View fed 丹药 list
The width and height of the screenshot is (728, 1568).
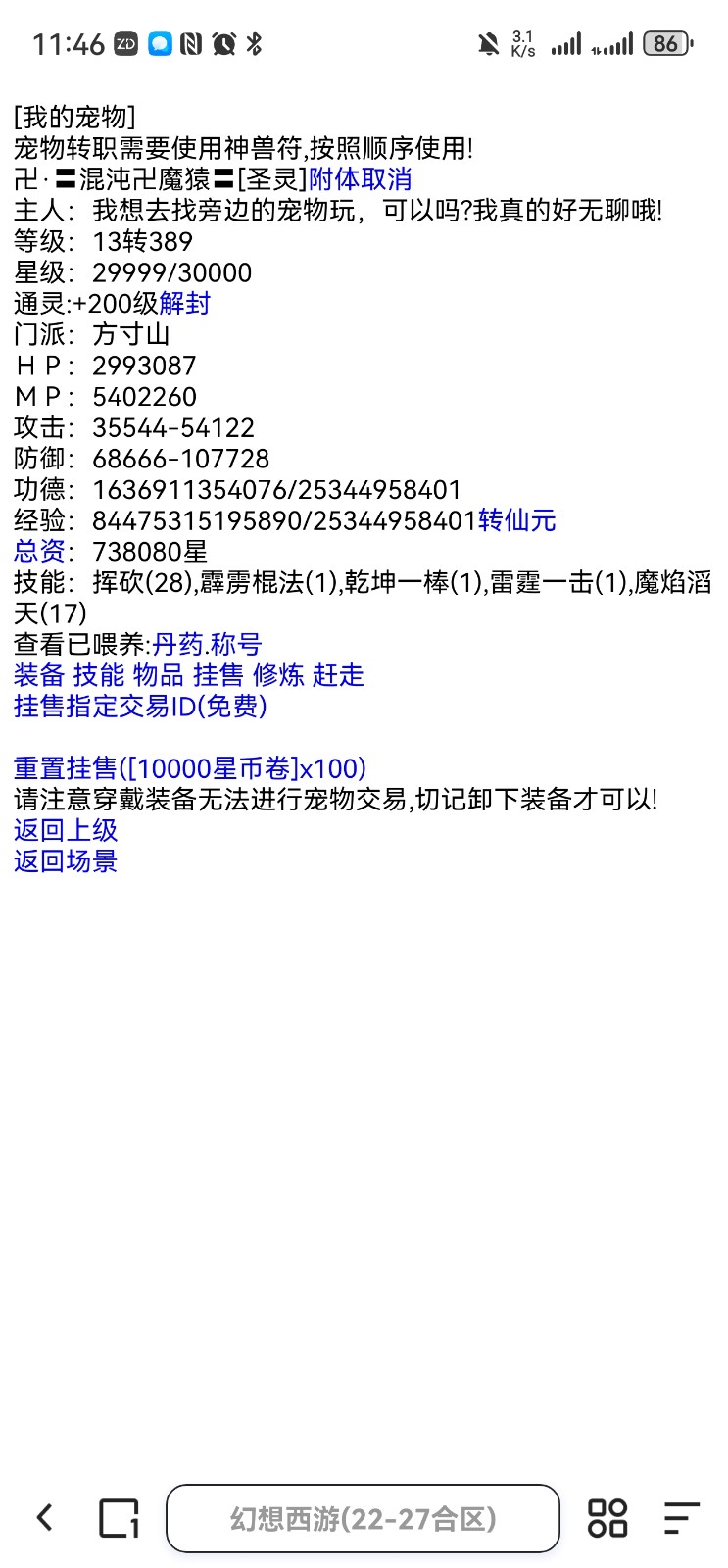177,645
